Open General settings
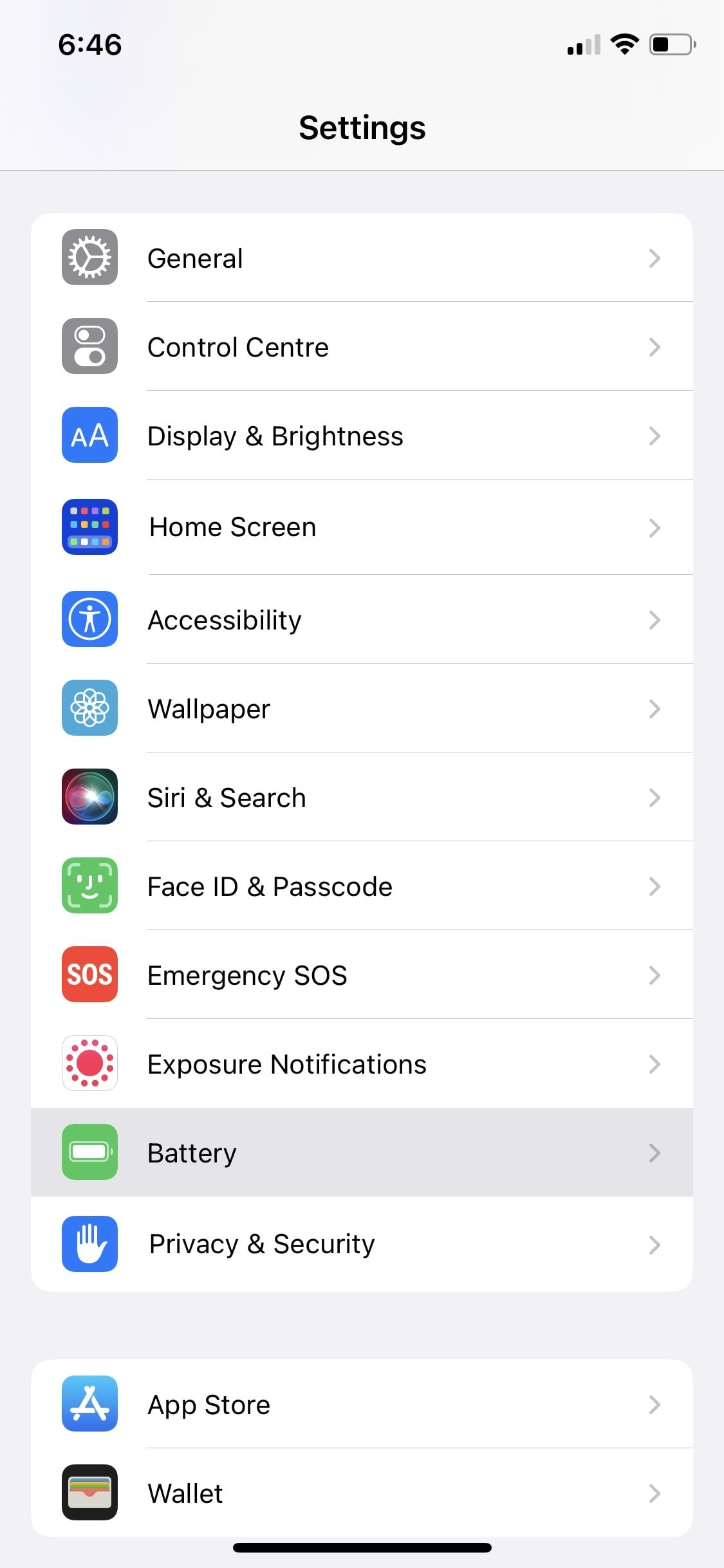Screen dimensions: 724x1568 point(362,257)
